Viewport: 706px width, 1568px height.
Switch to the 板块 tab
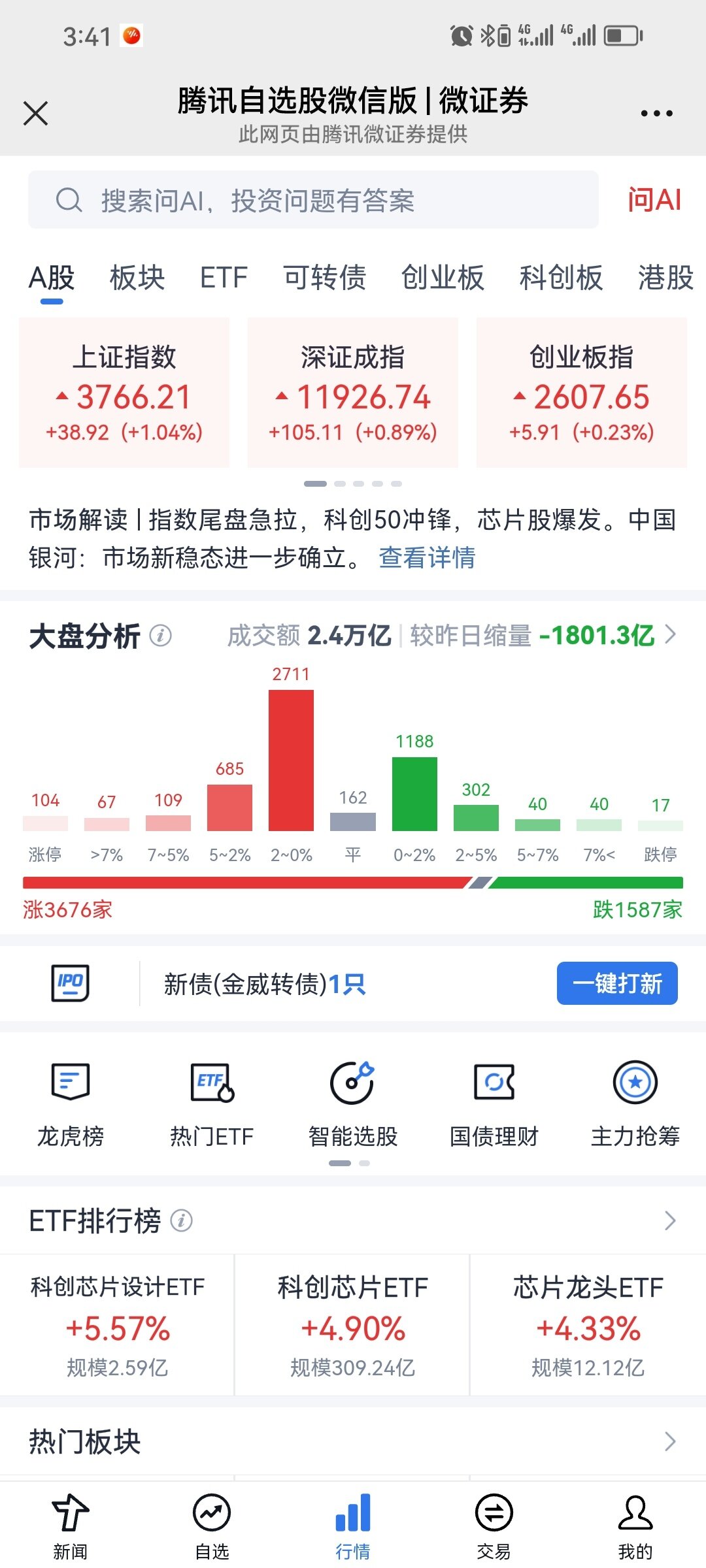pos(137,278)
